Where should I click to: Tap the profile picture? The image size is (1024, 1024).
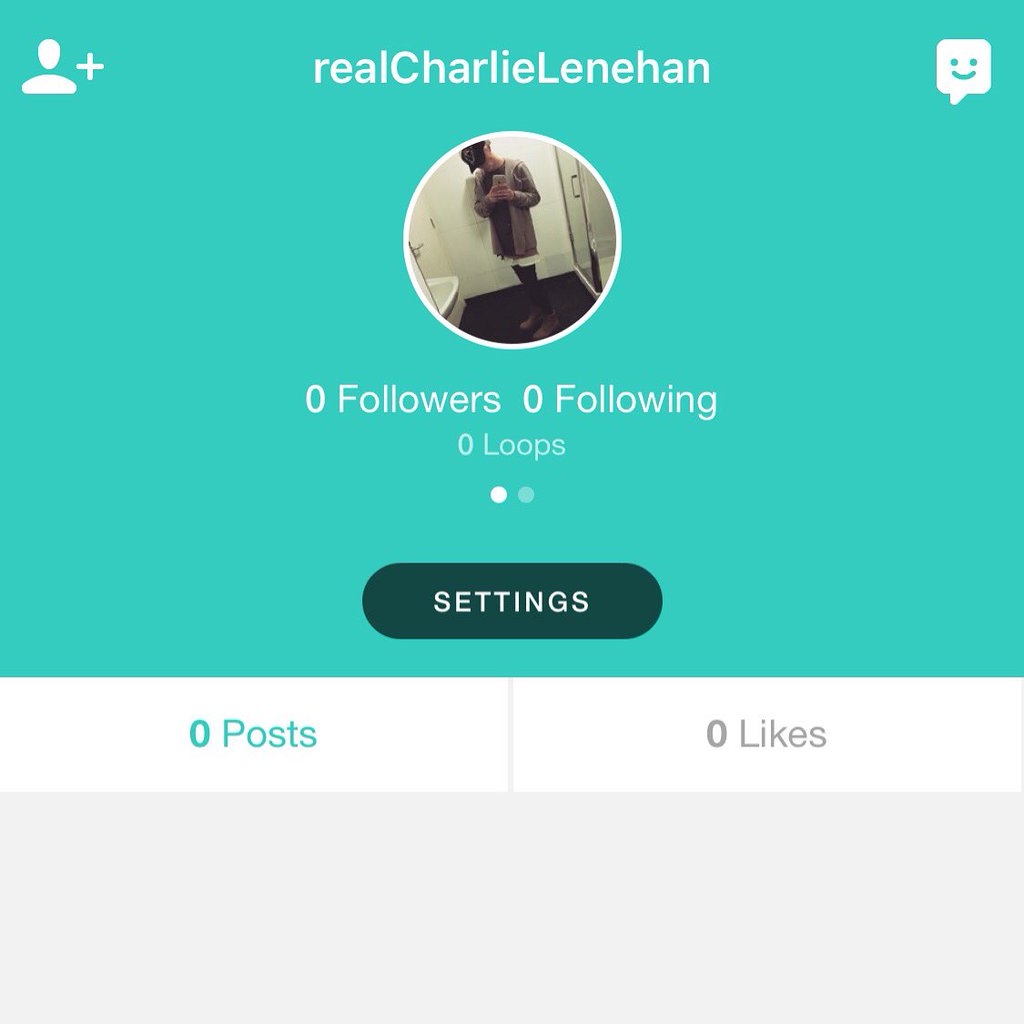tap(512, 240)
